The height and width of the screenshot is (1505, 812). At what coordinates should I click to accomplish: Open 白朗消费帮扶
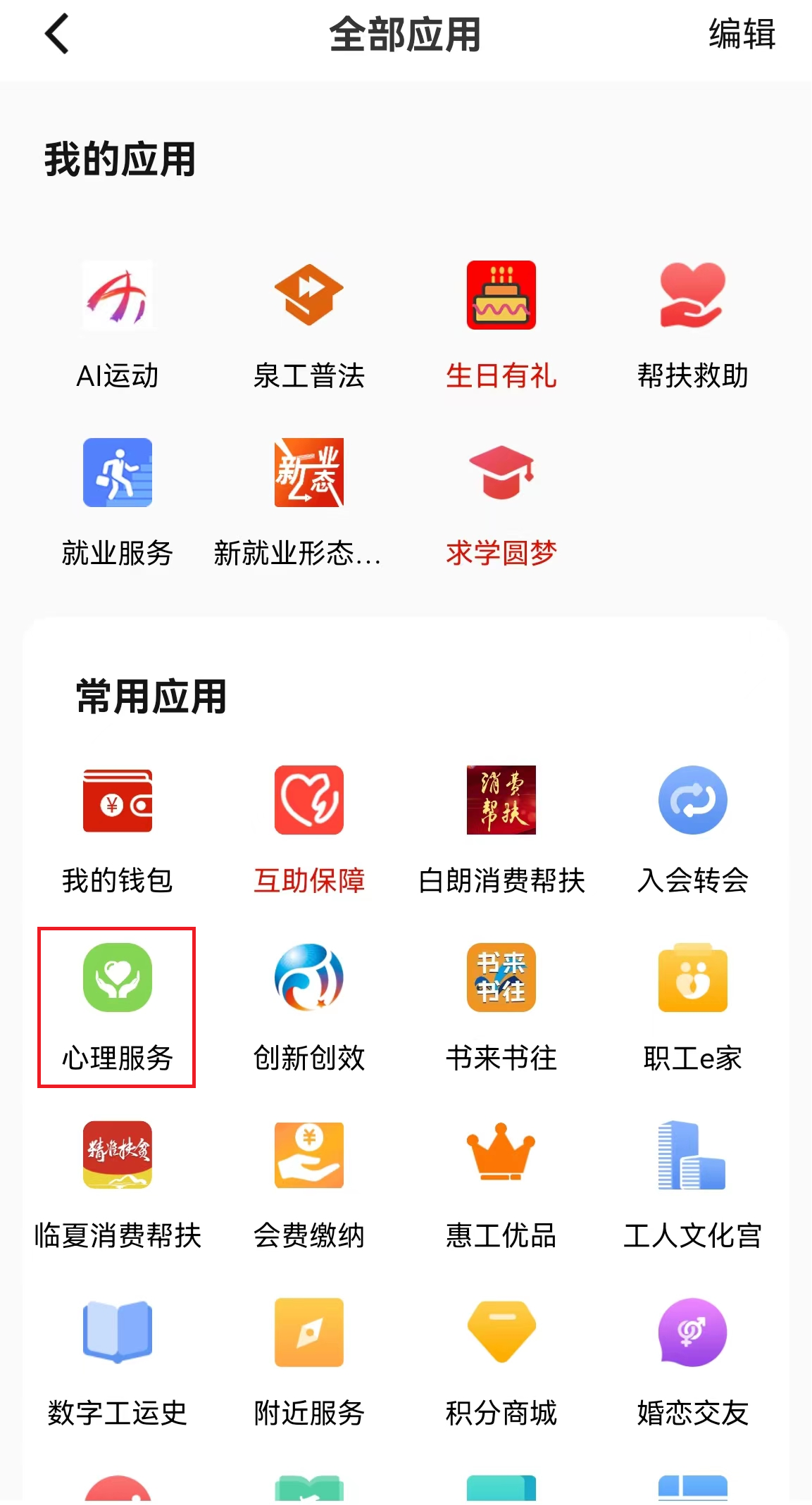click(x=501, y=801)
